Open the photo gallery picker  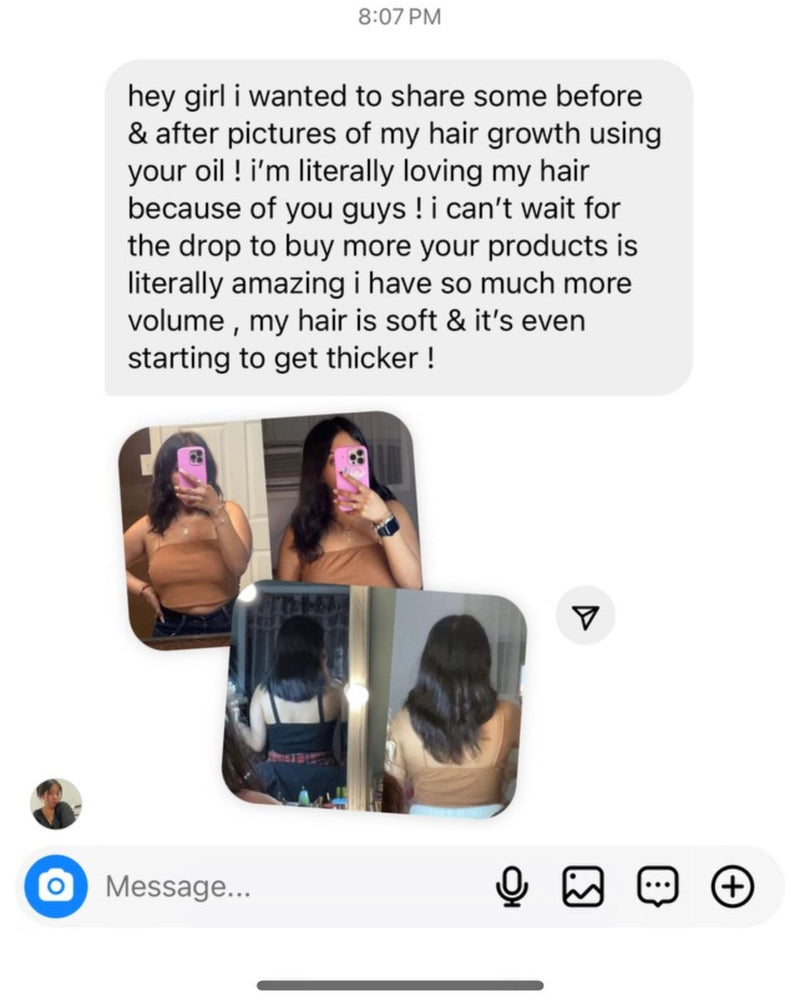583,886
